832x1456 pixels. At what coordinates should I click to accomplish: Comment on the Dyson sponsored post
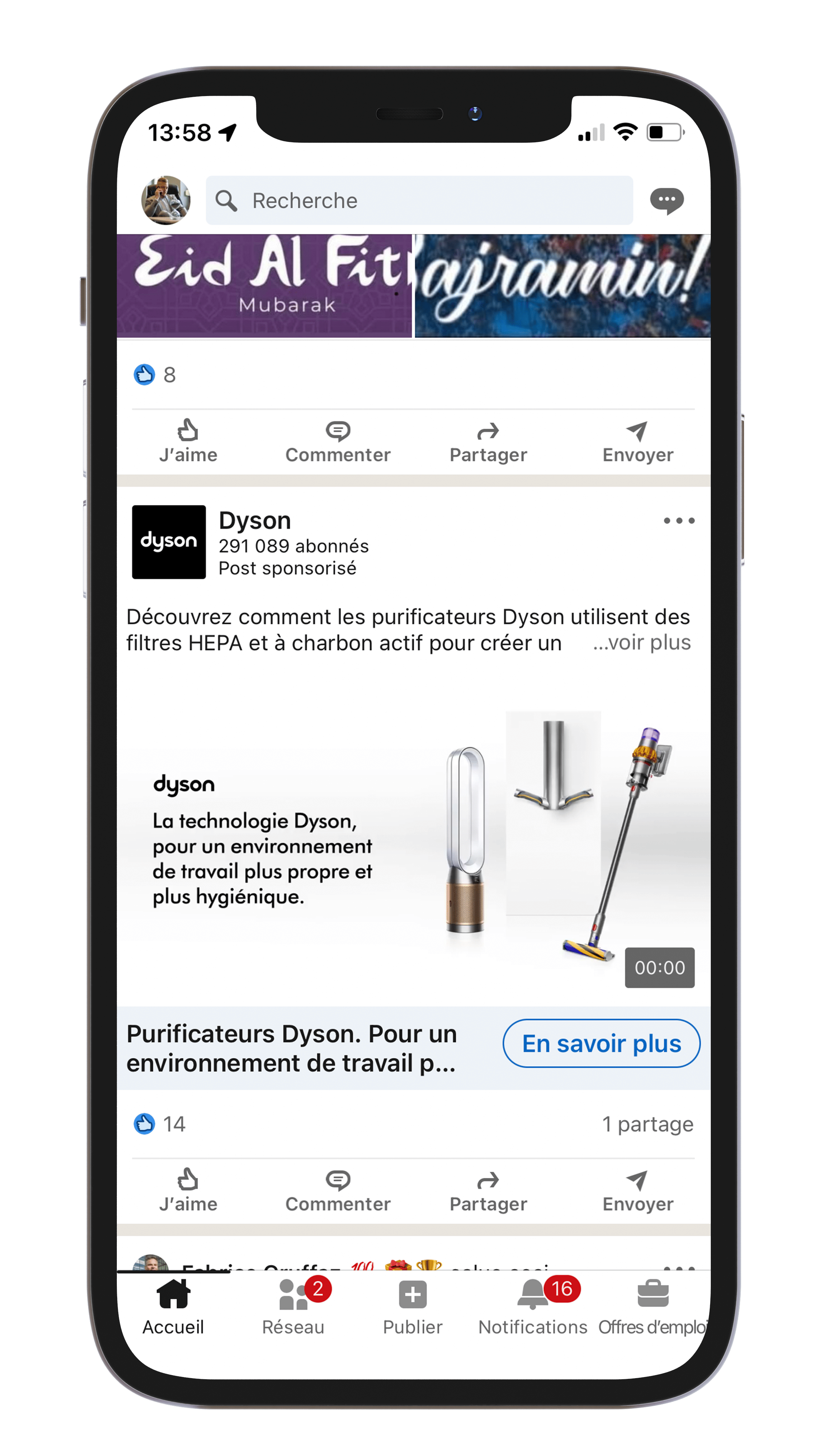click(x=338, y=1191)
